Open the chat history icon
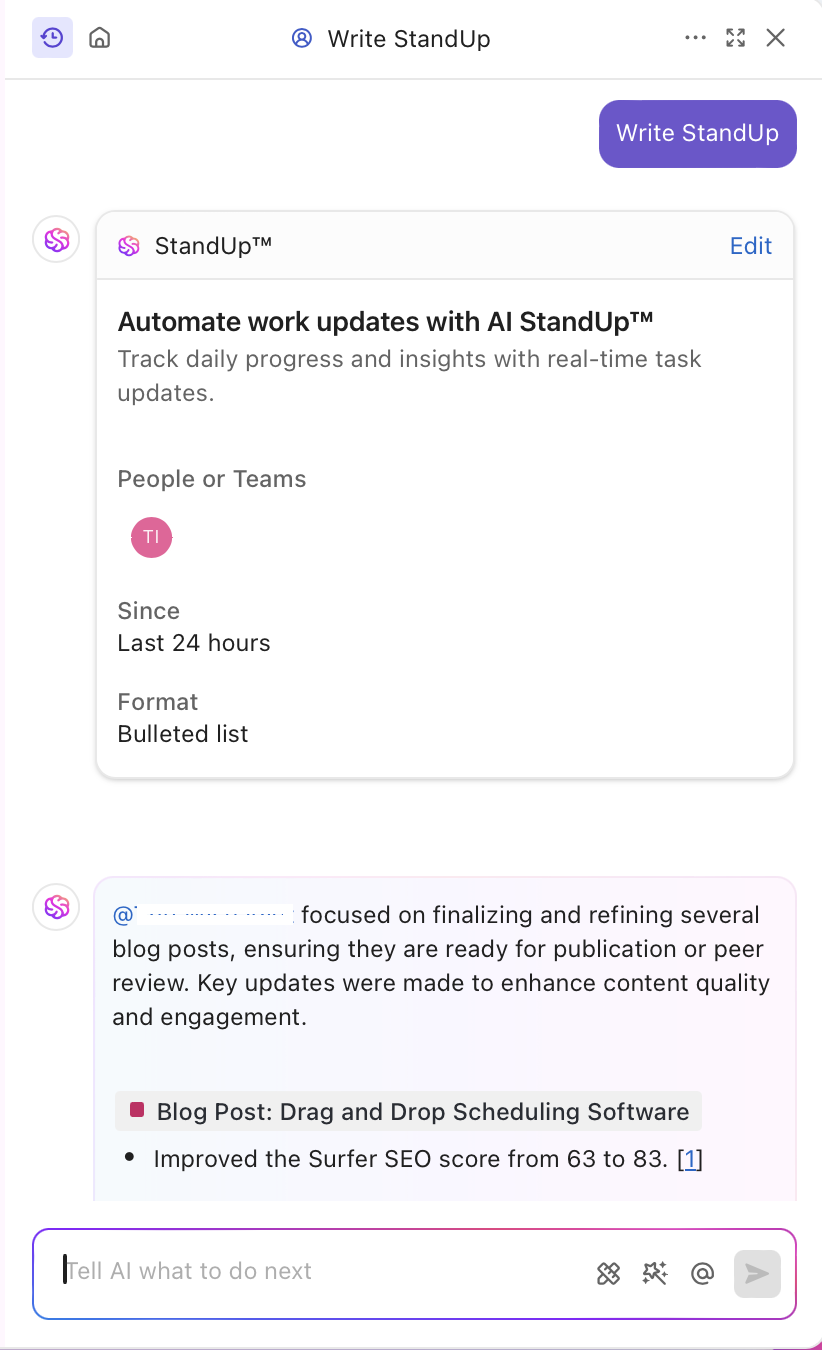Image resolution: width=822 pixels, height=1350 pixels. tap(52, 38)
